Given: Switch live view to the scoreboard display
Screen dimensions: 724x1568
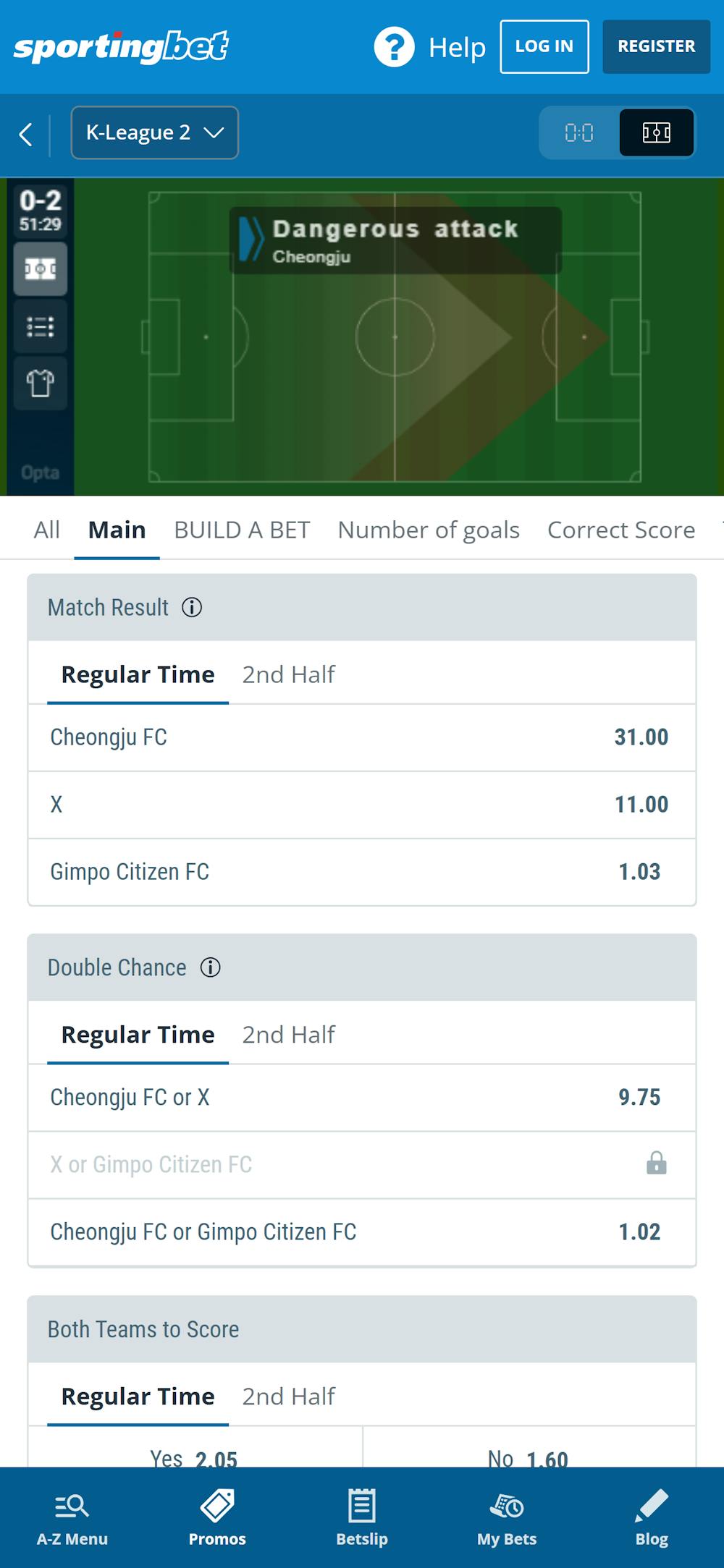Looking at the screenshot, I should [576, 132].
